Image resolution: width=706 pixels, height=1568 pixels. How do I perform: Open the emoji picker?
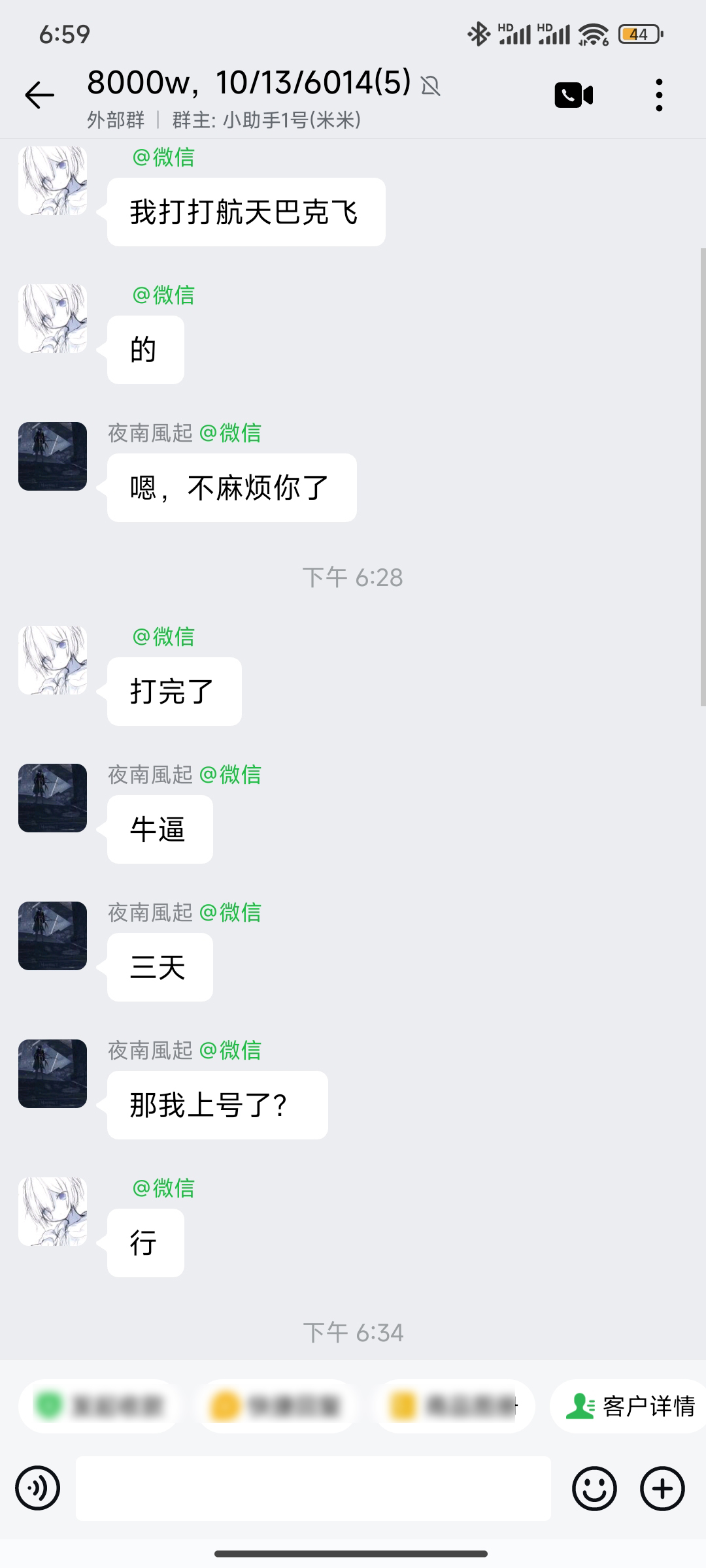point(594,1489)
